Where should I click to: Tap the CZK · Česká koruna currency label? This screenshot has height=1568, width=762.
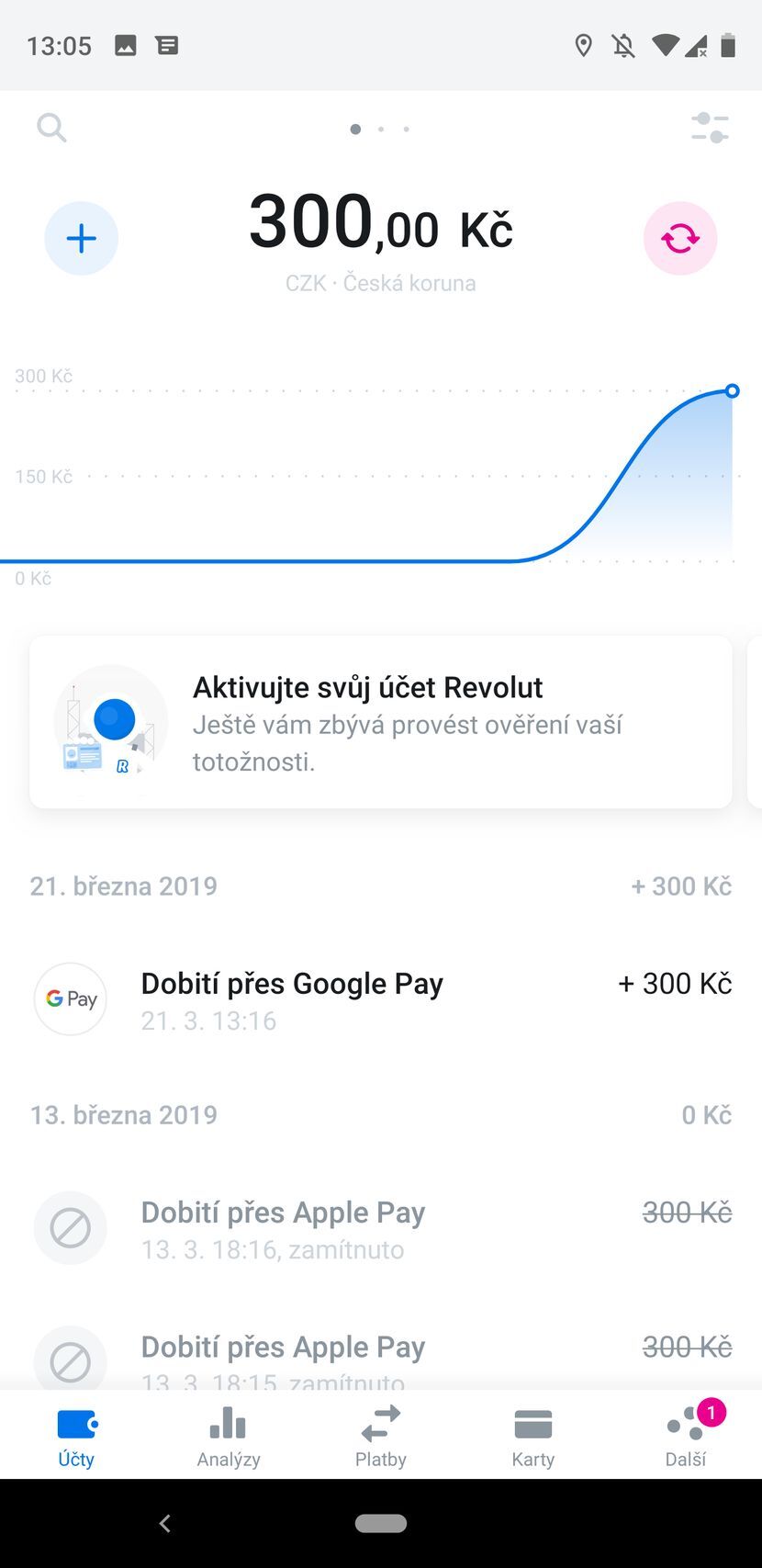tap(380, 283)
